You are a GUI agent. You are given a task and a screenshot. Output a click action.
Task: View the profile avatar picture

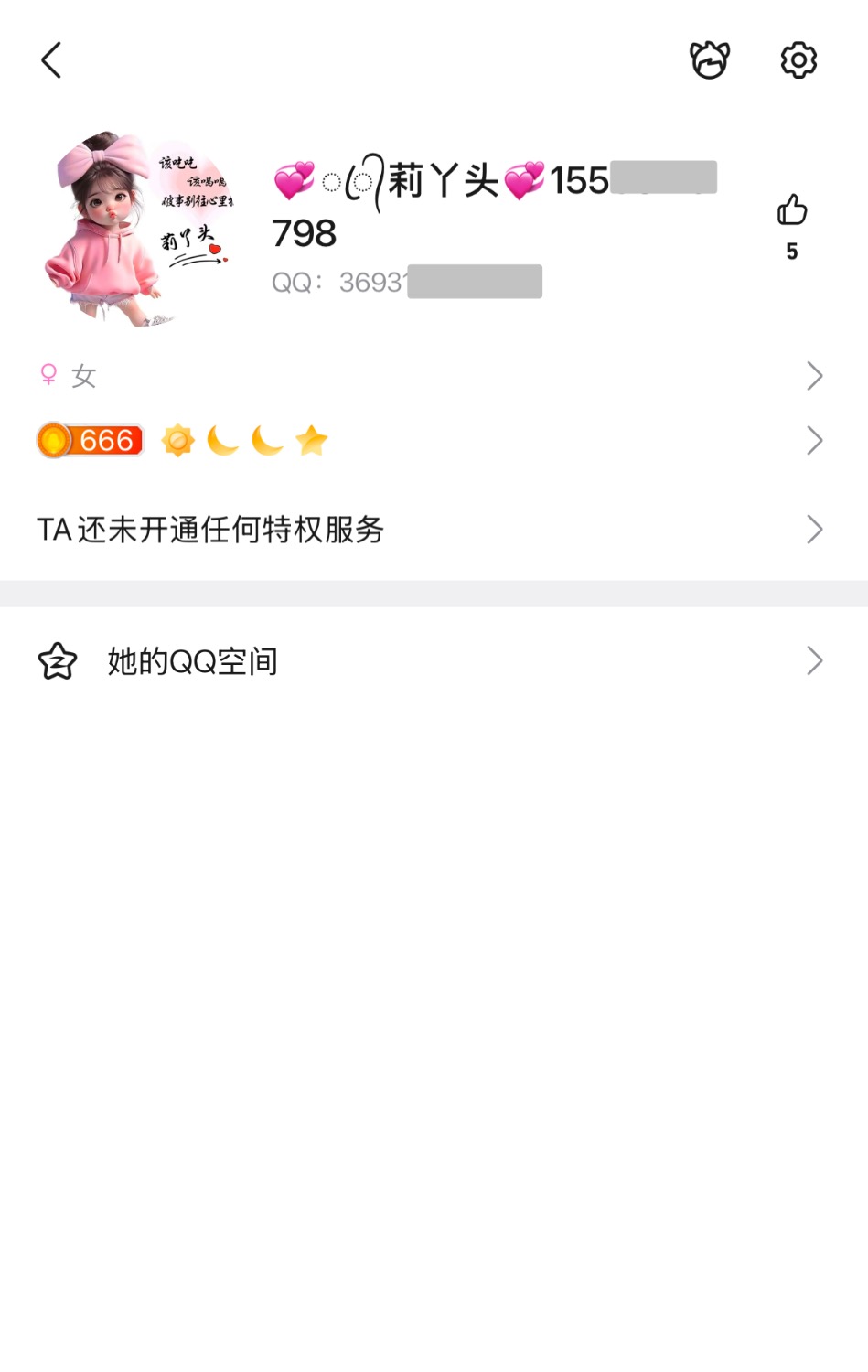pos(137,229)
